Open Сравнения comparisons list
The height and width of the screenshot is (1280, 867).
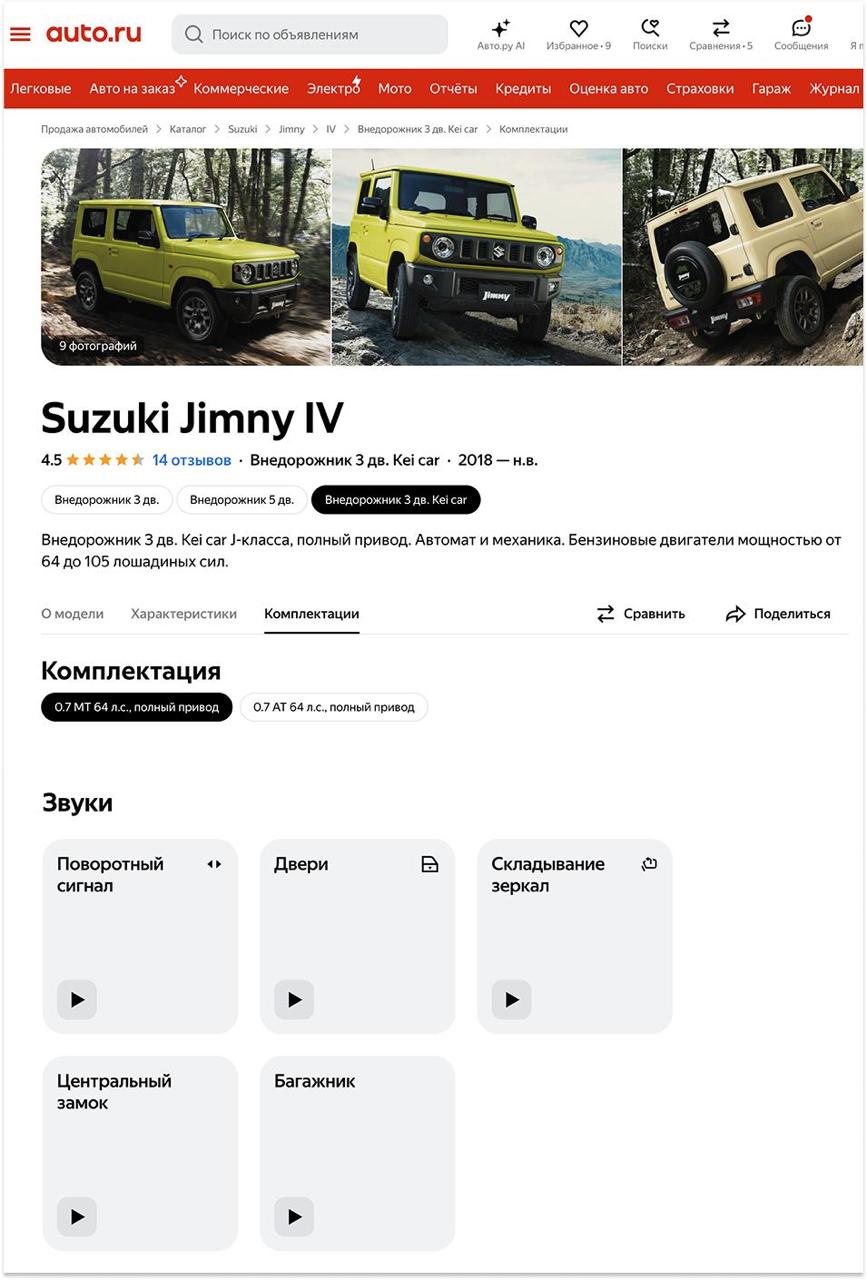[x=720, y=34]
